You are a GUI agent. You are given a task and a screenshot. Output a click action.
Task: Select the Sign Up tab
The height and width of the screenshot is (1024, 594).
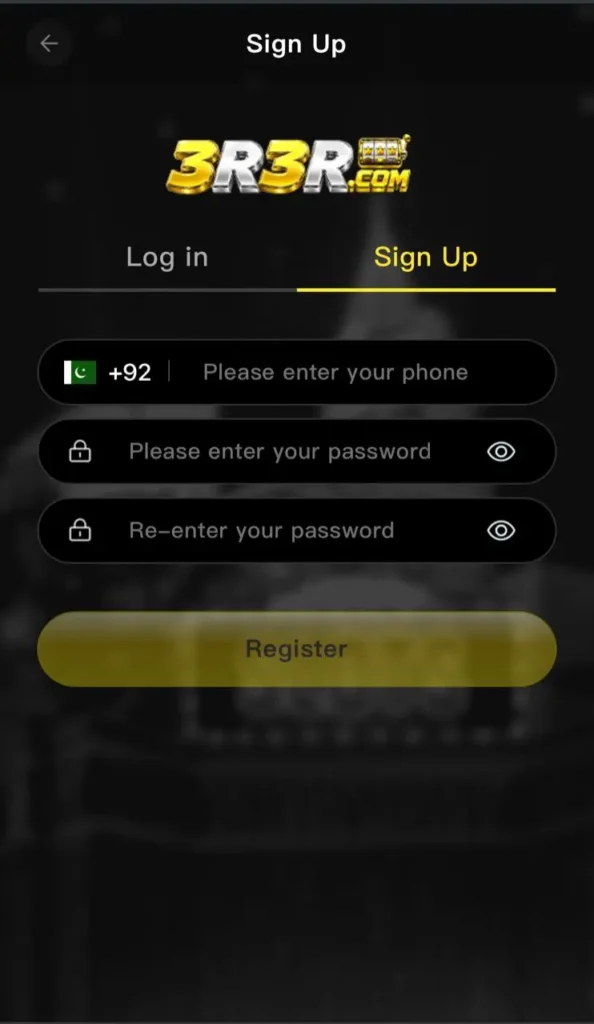point(426,257)
